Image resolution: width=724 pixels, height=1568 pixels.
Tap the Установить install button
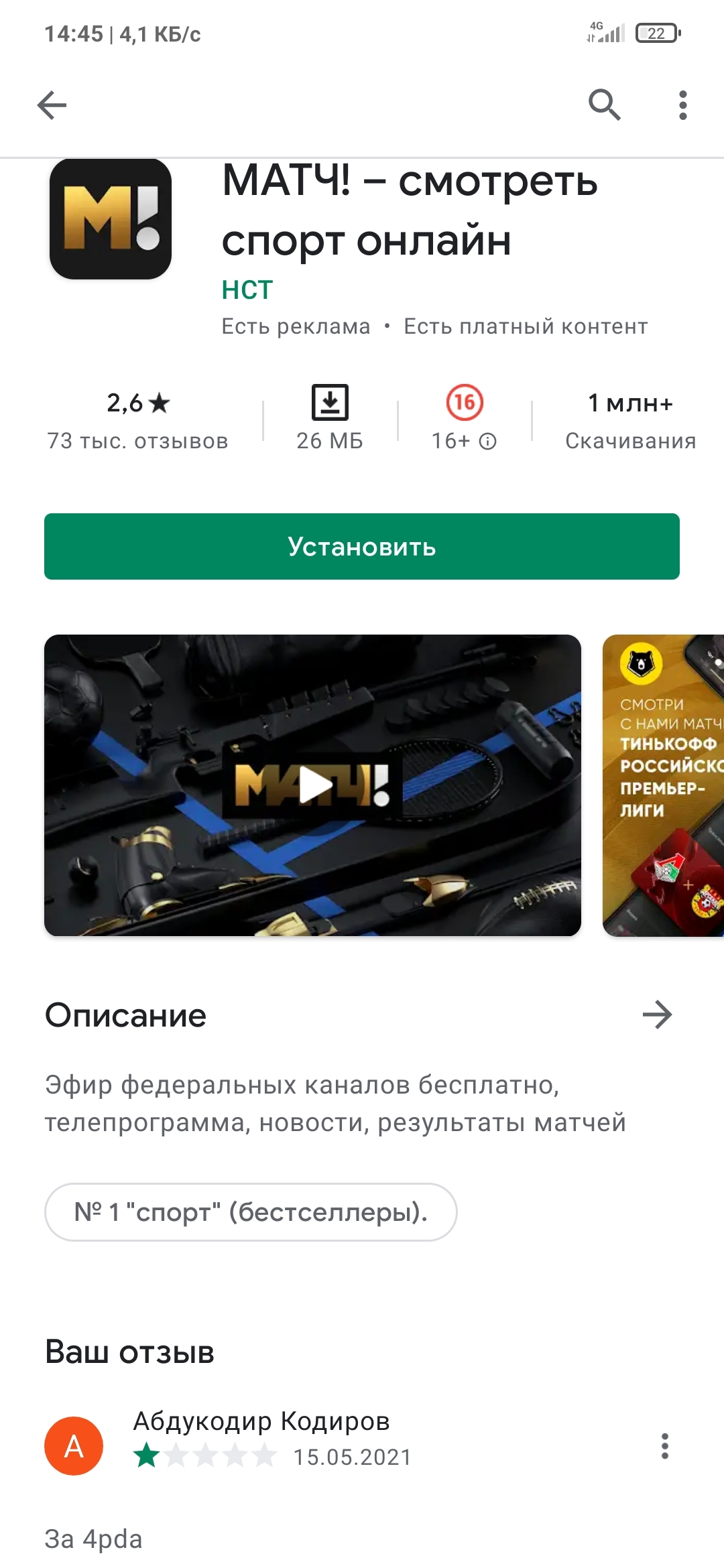coord(362,546)
